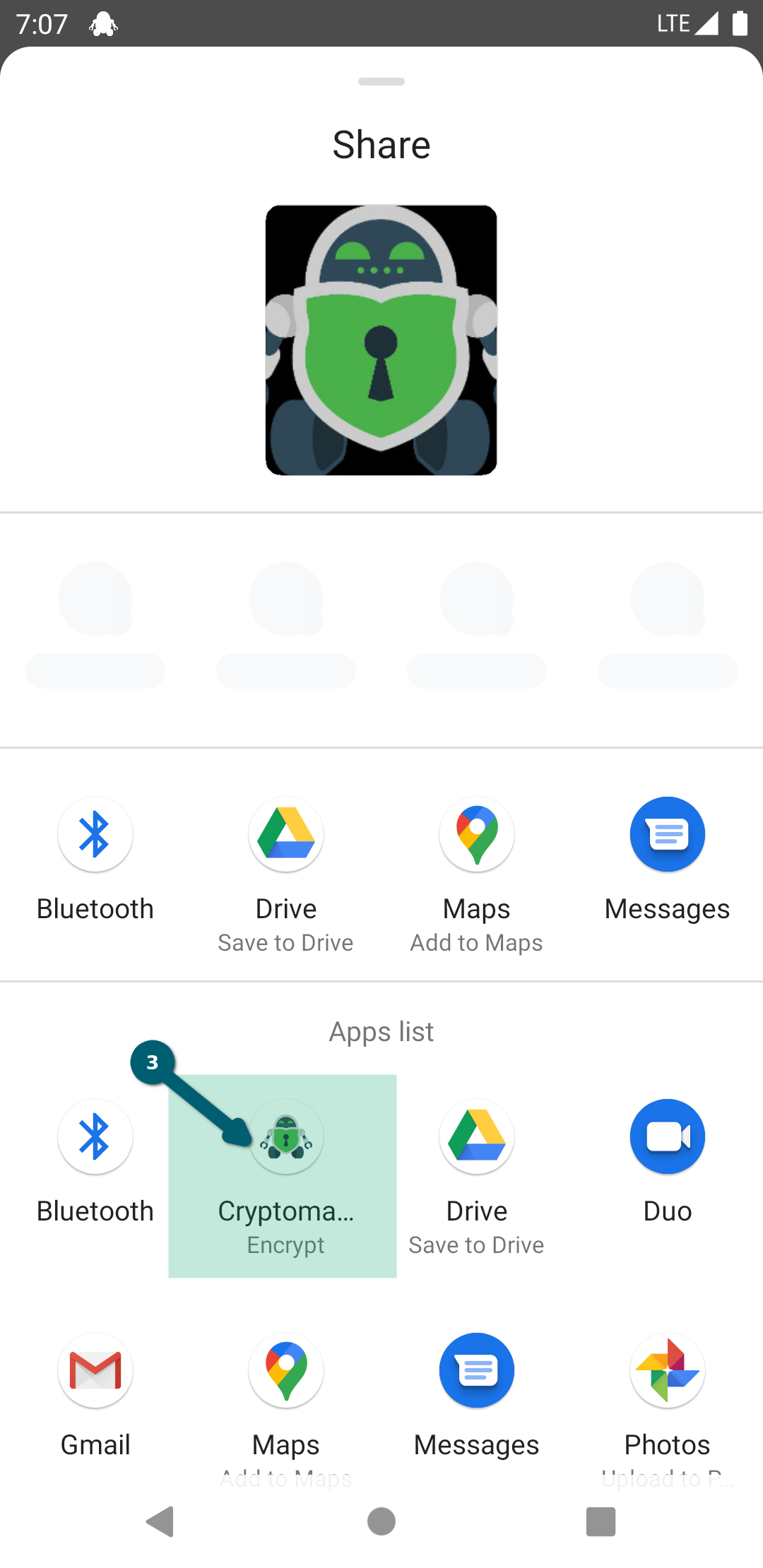Share the image with Gmail
763x1568 pixels.
[x=95, y=1371]
